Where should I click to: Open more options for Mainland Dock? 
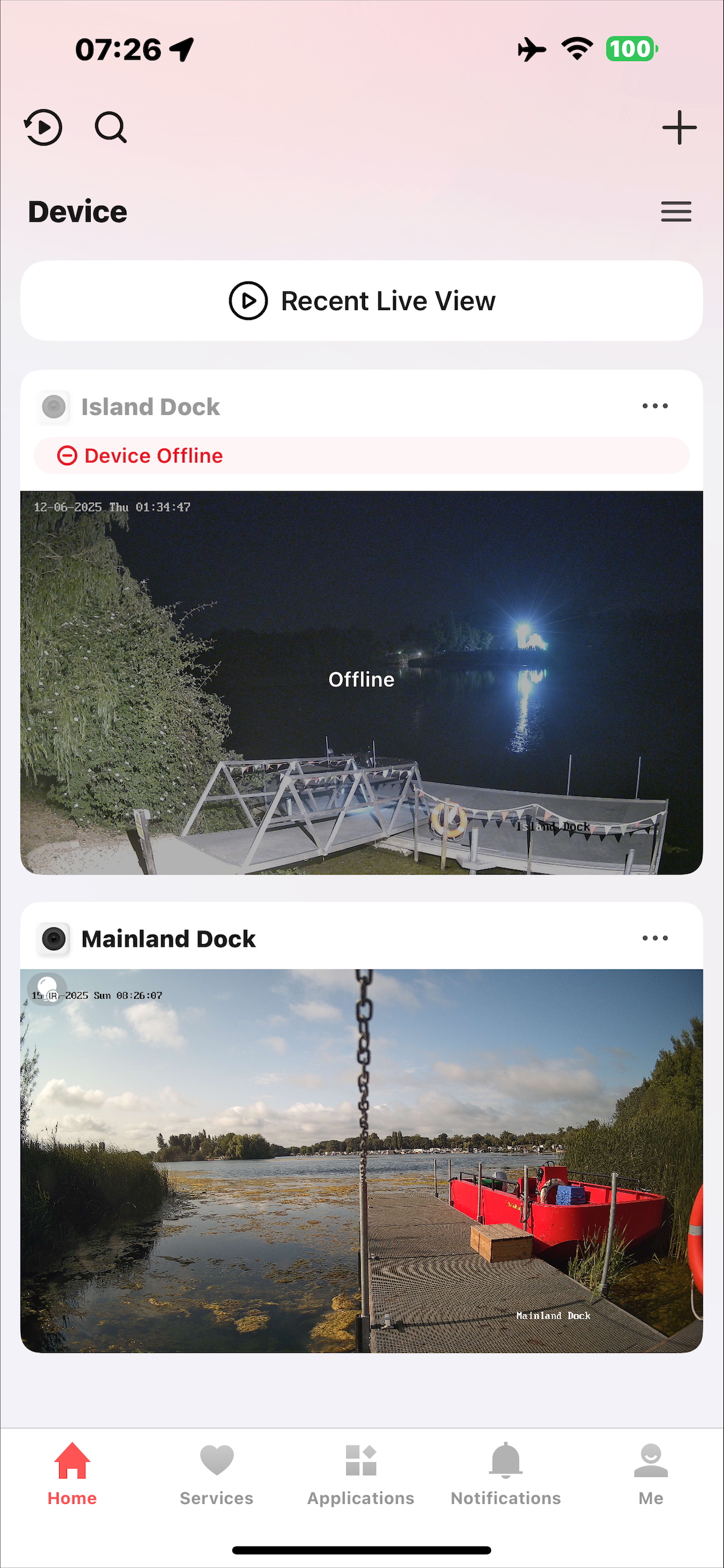point(655,938)
